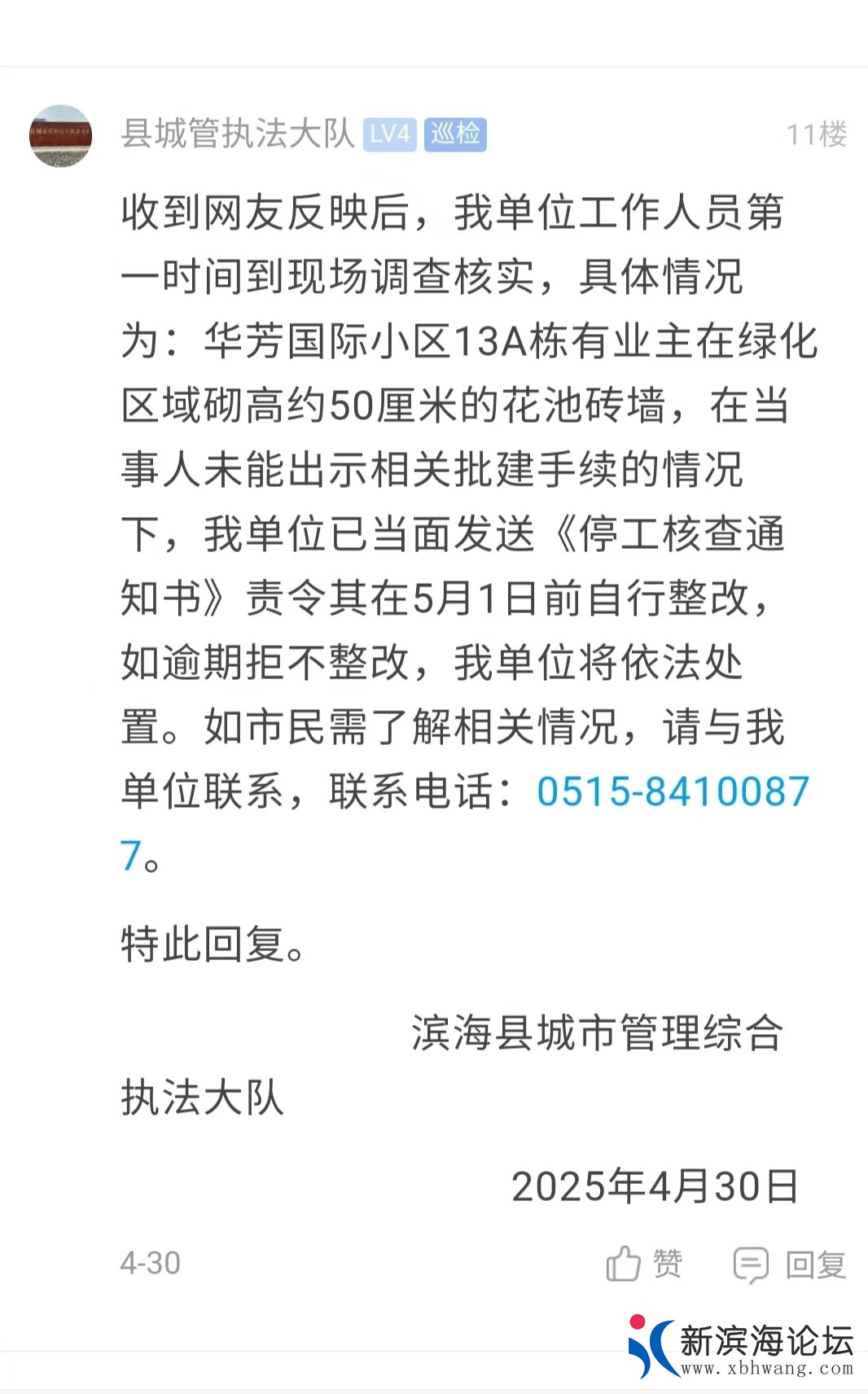
Task: Like this reply with 赞
Action: pos(644,1264)
